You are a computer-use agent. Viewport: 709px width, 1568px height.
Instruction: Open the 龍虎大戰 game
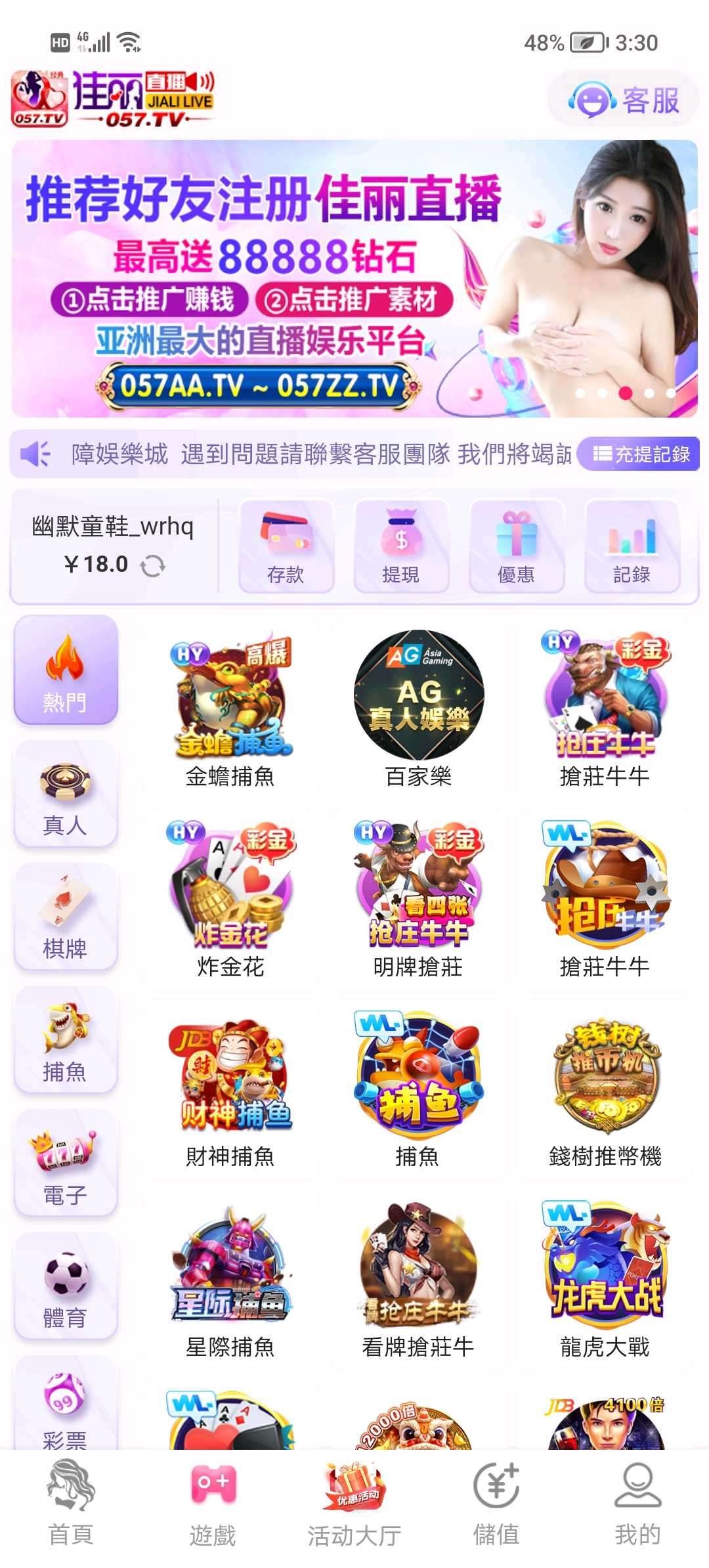(x=605, y=1278)
